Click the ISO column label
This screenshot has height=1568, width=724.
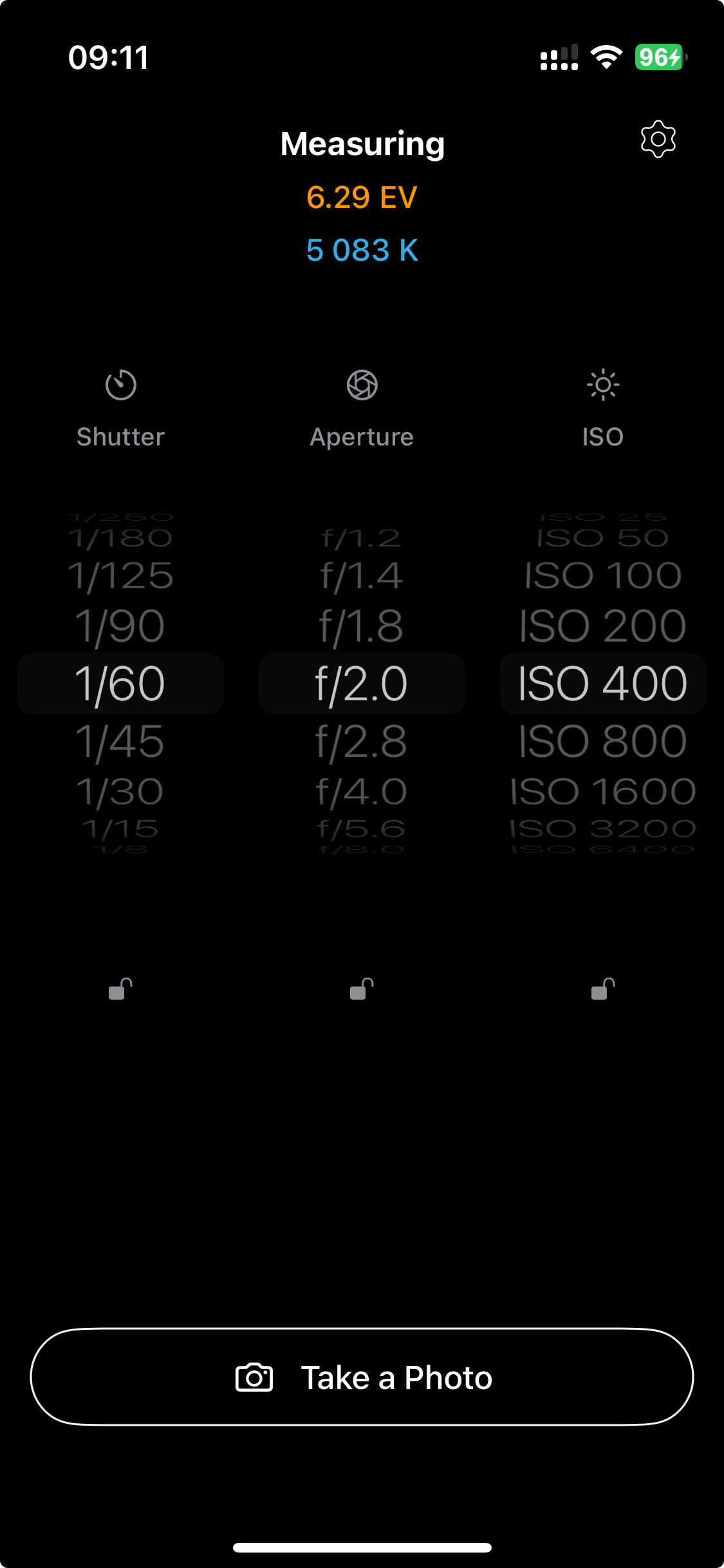603,436
